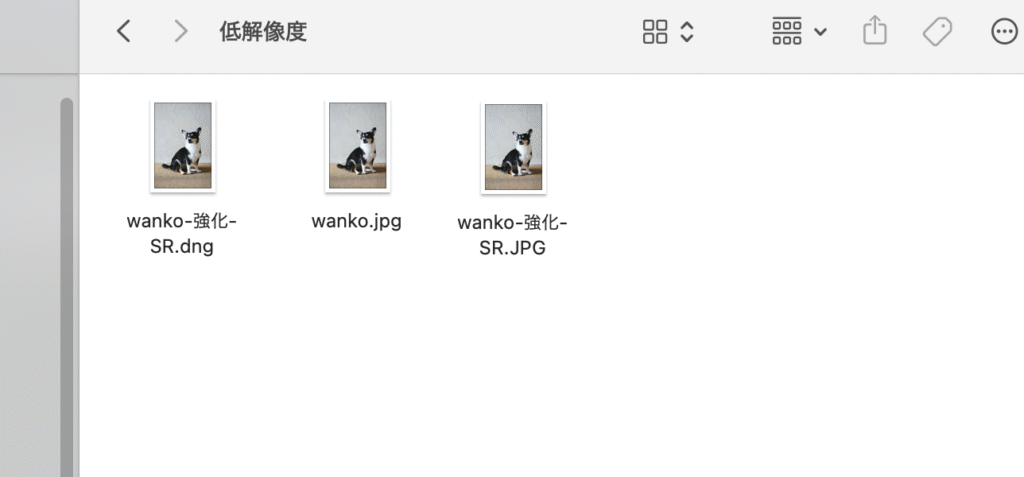
Task: Select the wanko.jpg file
Action: [x=357, y=146]
